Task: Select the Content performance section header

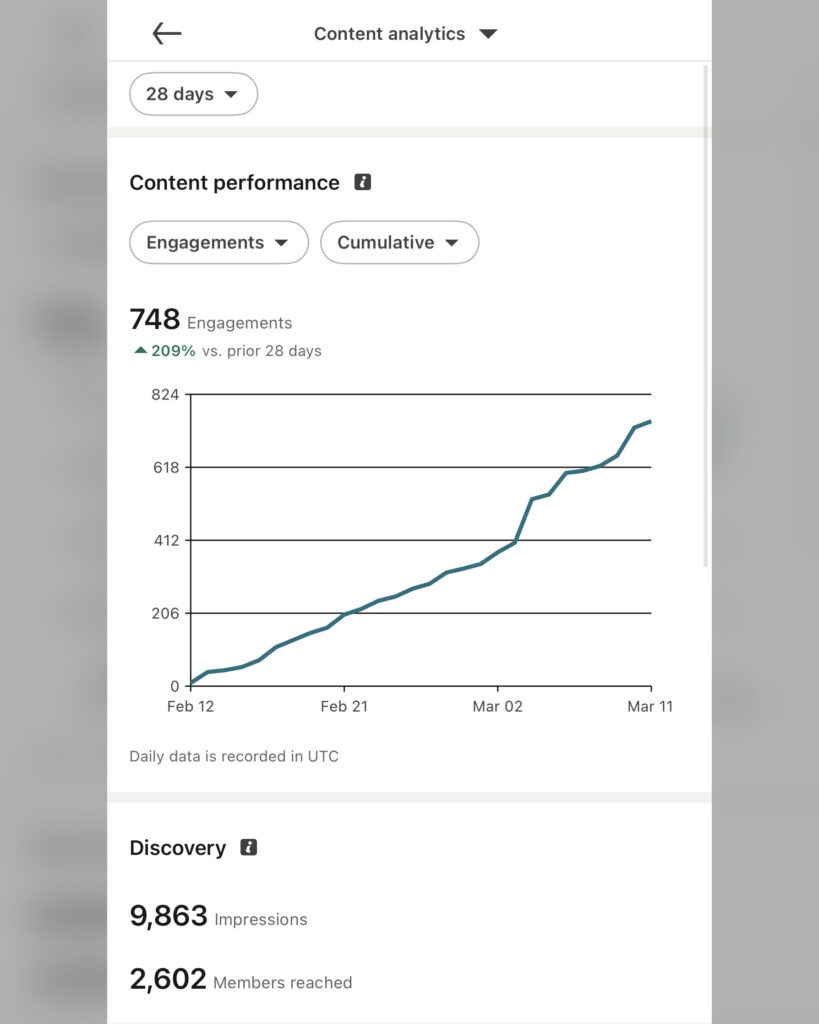Action: point(233,182)
